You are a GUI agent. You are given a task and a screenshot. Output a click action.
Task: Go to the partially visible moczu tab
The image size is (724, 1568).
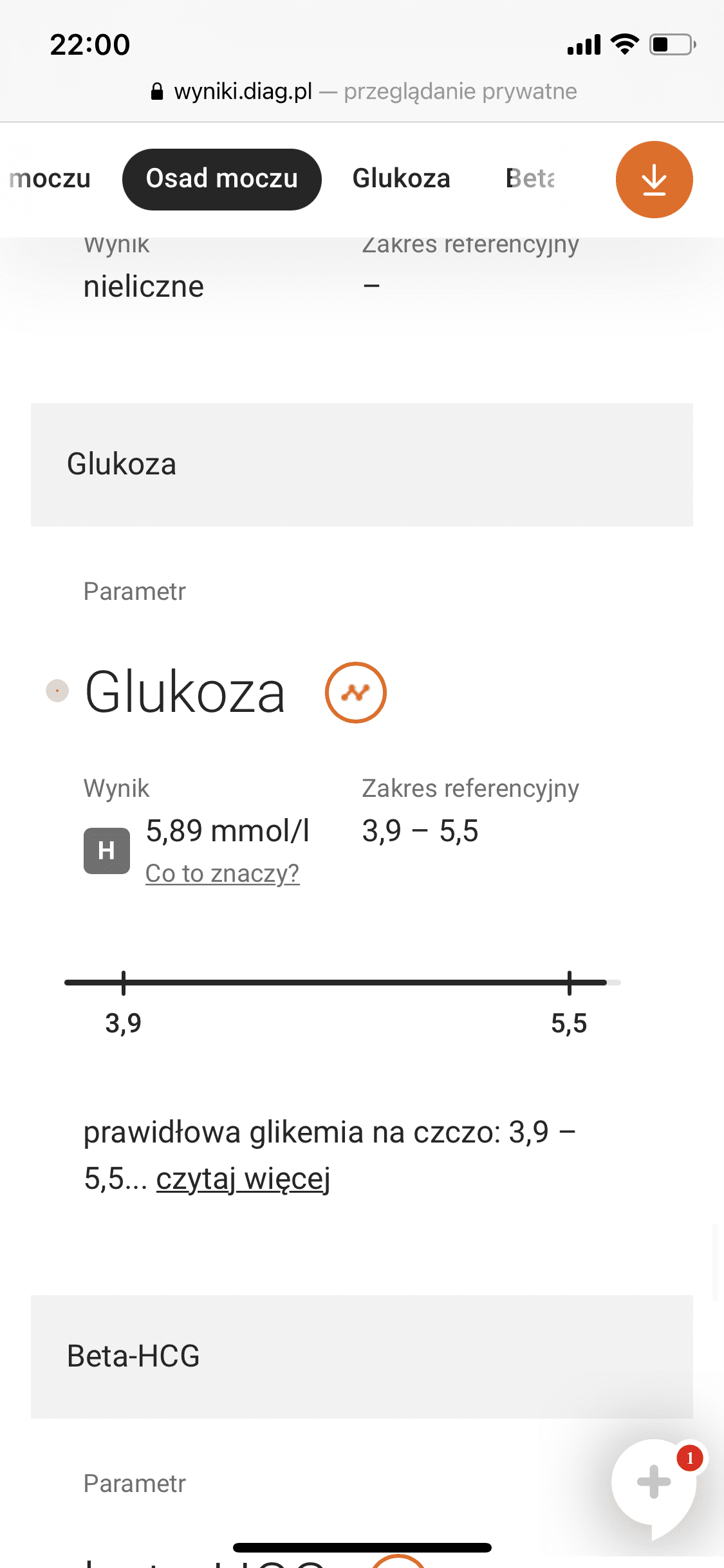pyautogui.click(x=50, y=179)
